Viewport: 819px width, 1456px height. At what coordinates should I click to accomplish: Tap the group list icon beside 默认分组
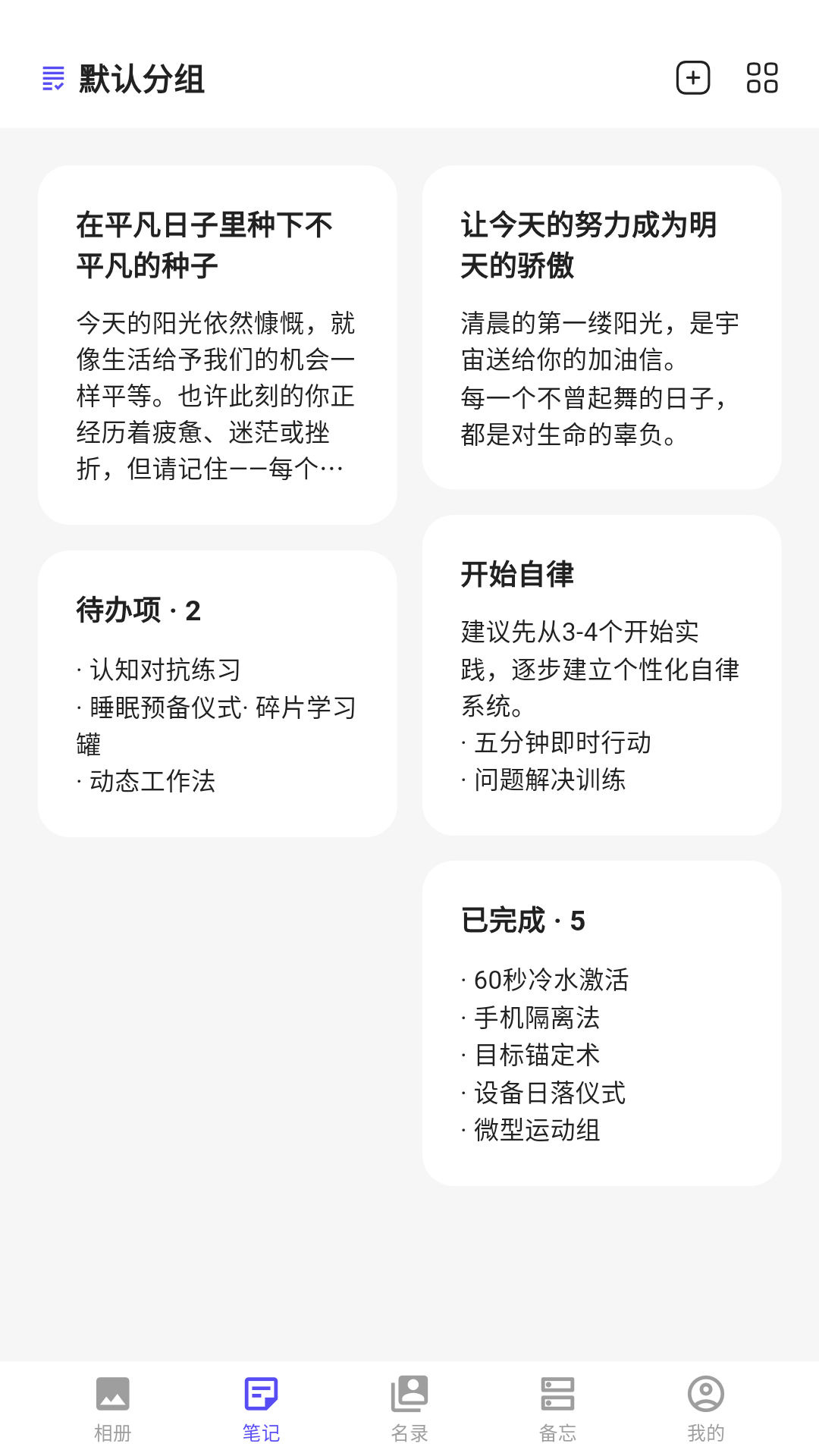click(x=52, y=78)
